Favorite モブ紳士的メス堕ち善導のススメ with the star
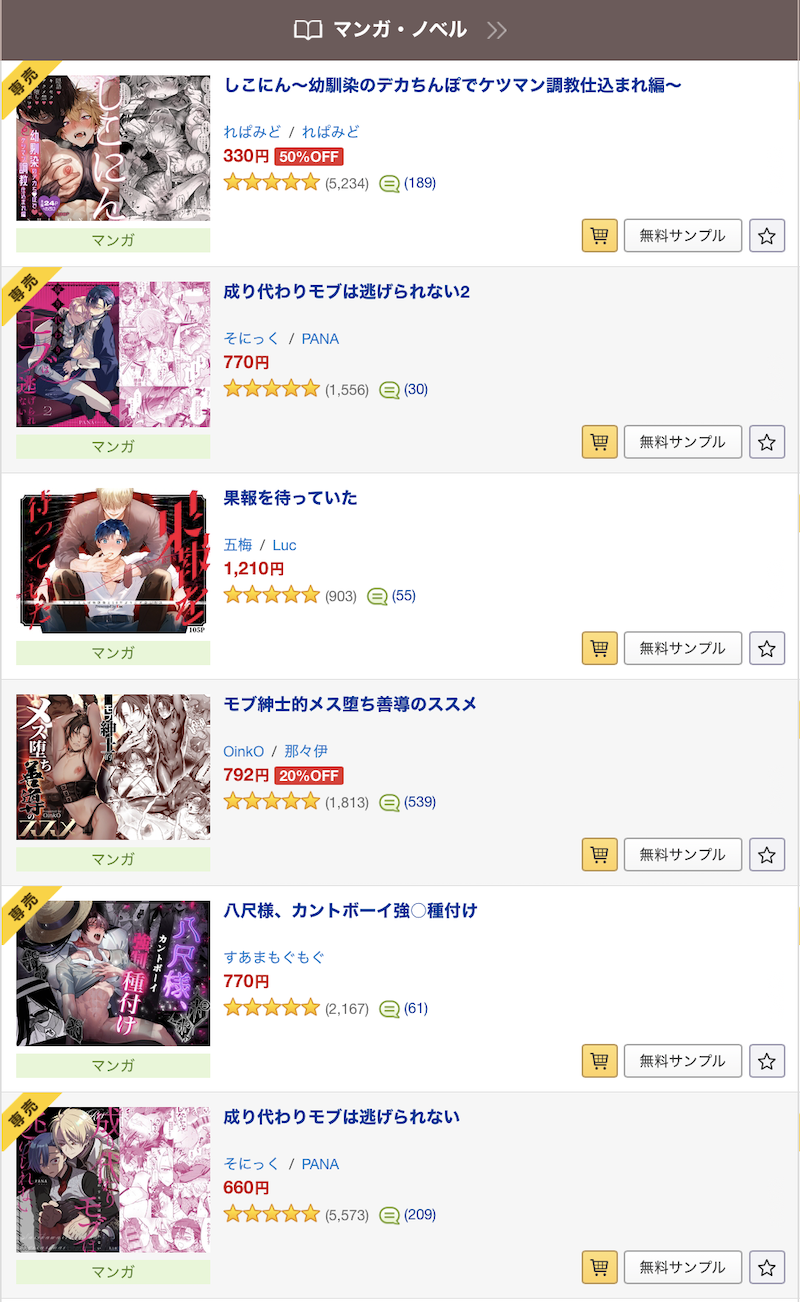 coord(767,855)
